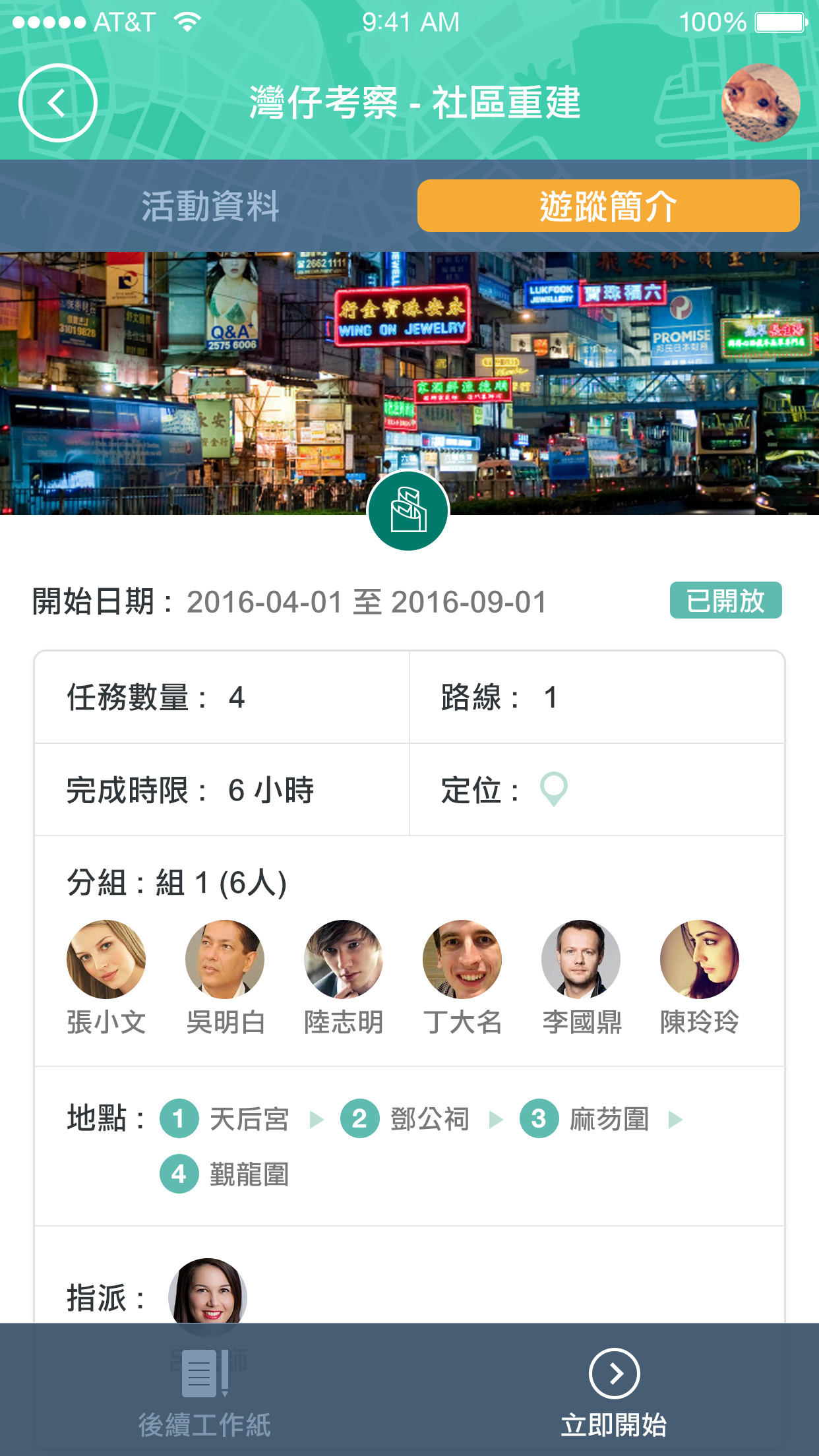Open location 2 鄧公祠
819x1456 pixels.
click(x=406, y=1119)
